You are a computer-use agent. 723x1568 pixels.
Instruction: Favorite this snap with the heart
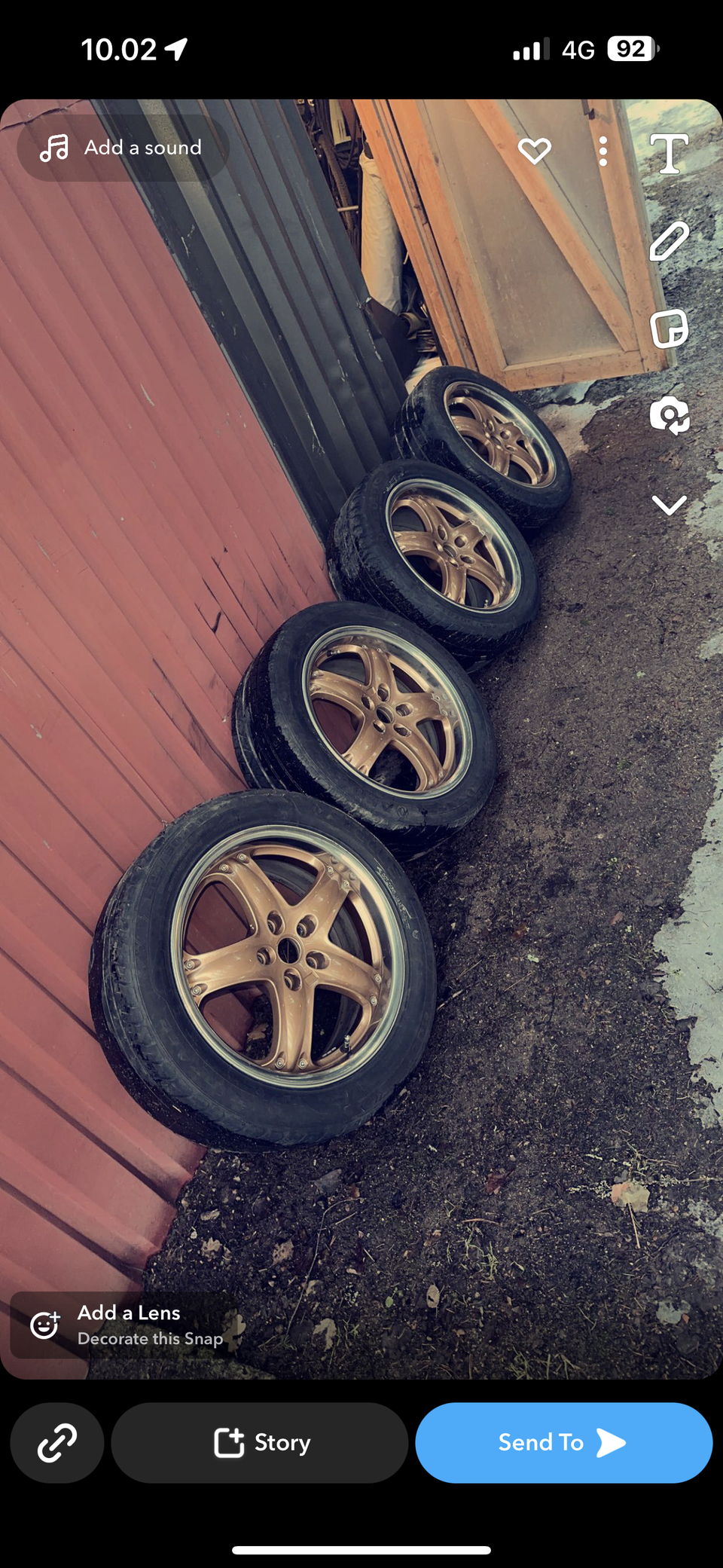[x=535, y=151]
